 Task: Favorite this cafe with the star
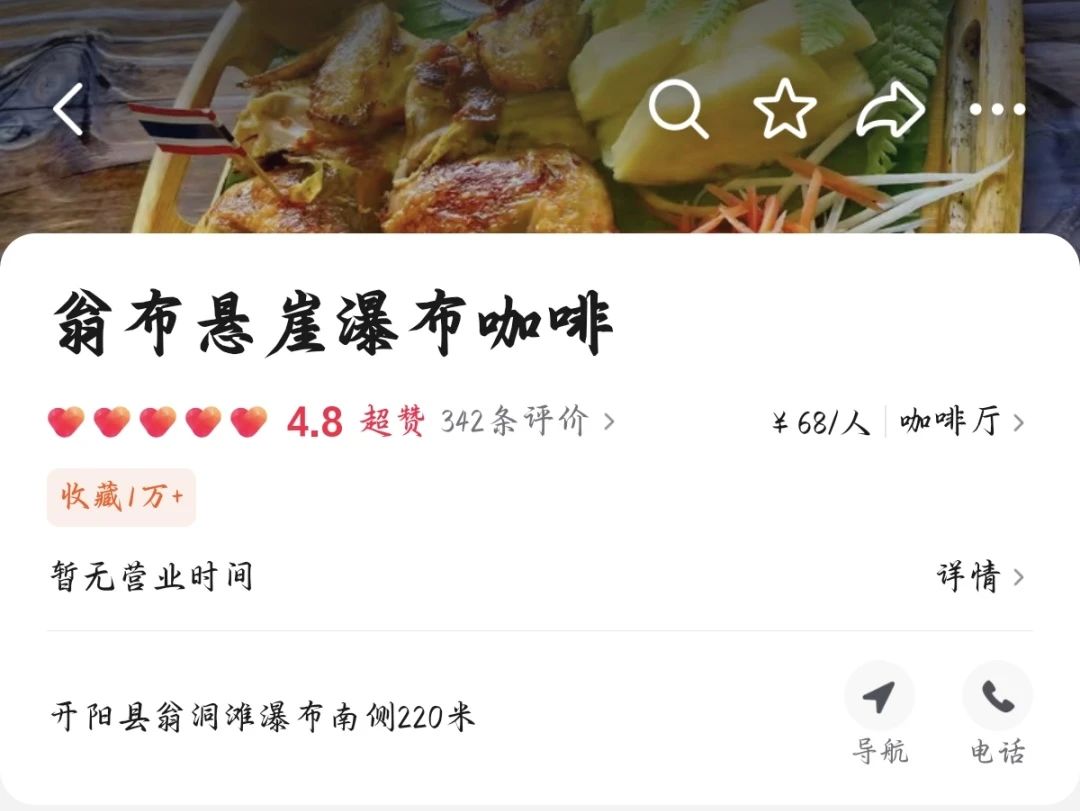click(x=784, y=109)
